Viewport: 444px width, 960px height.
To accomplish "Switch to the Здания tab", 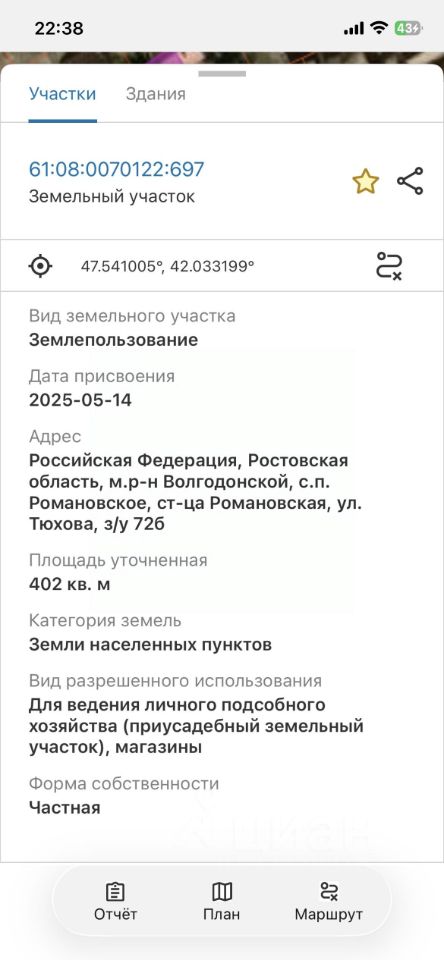I will pos(156,94).
